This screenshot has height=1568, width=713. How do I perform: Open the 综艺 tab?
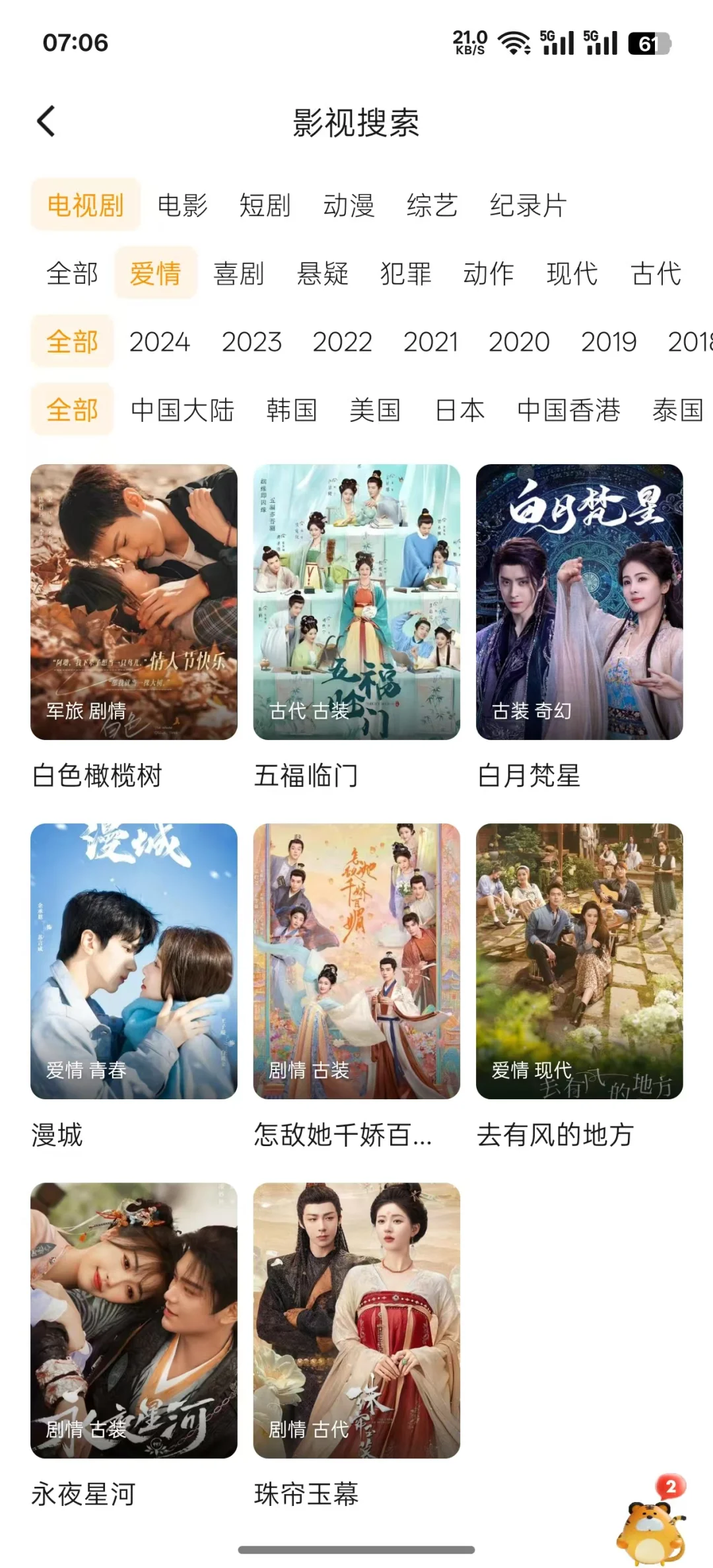432,205
